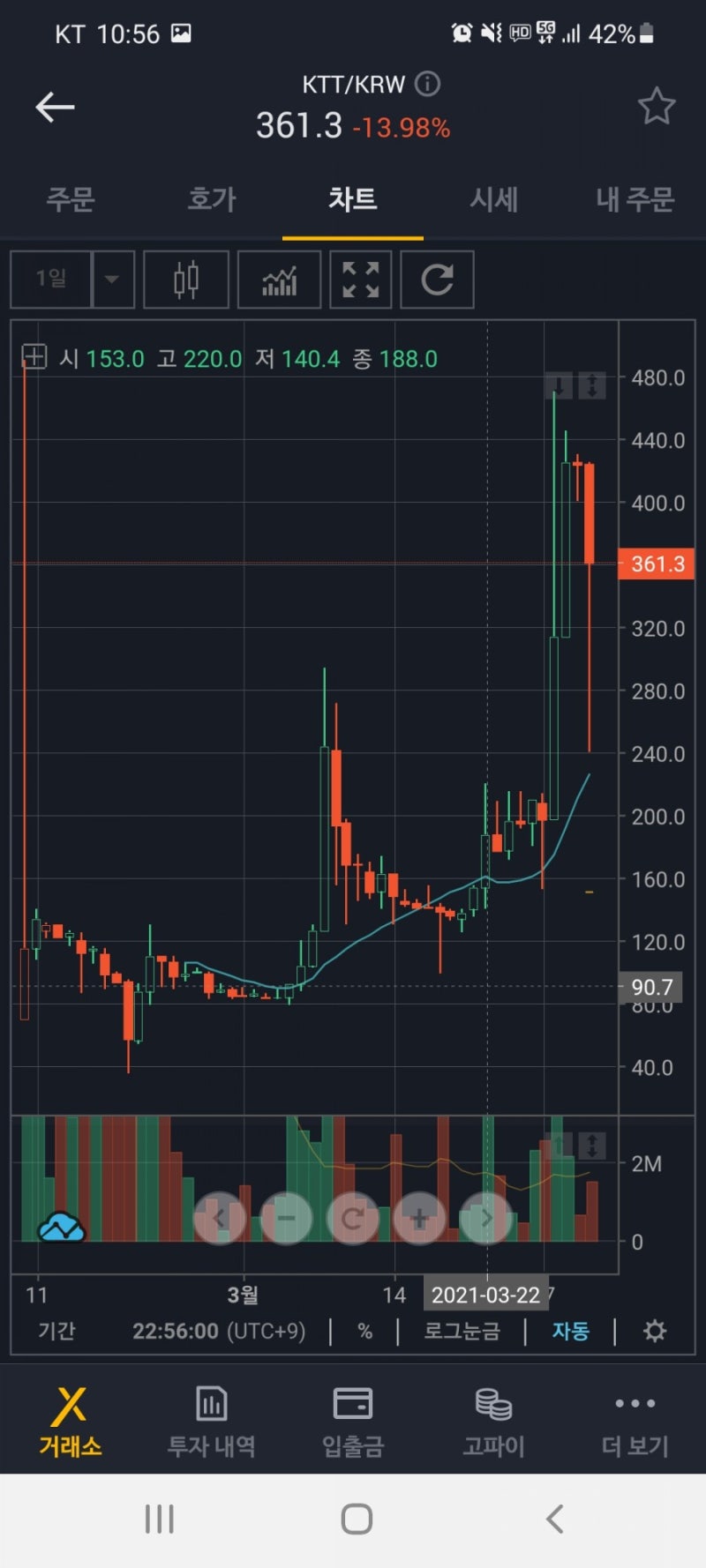Refresh the chart

point(437,280)
